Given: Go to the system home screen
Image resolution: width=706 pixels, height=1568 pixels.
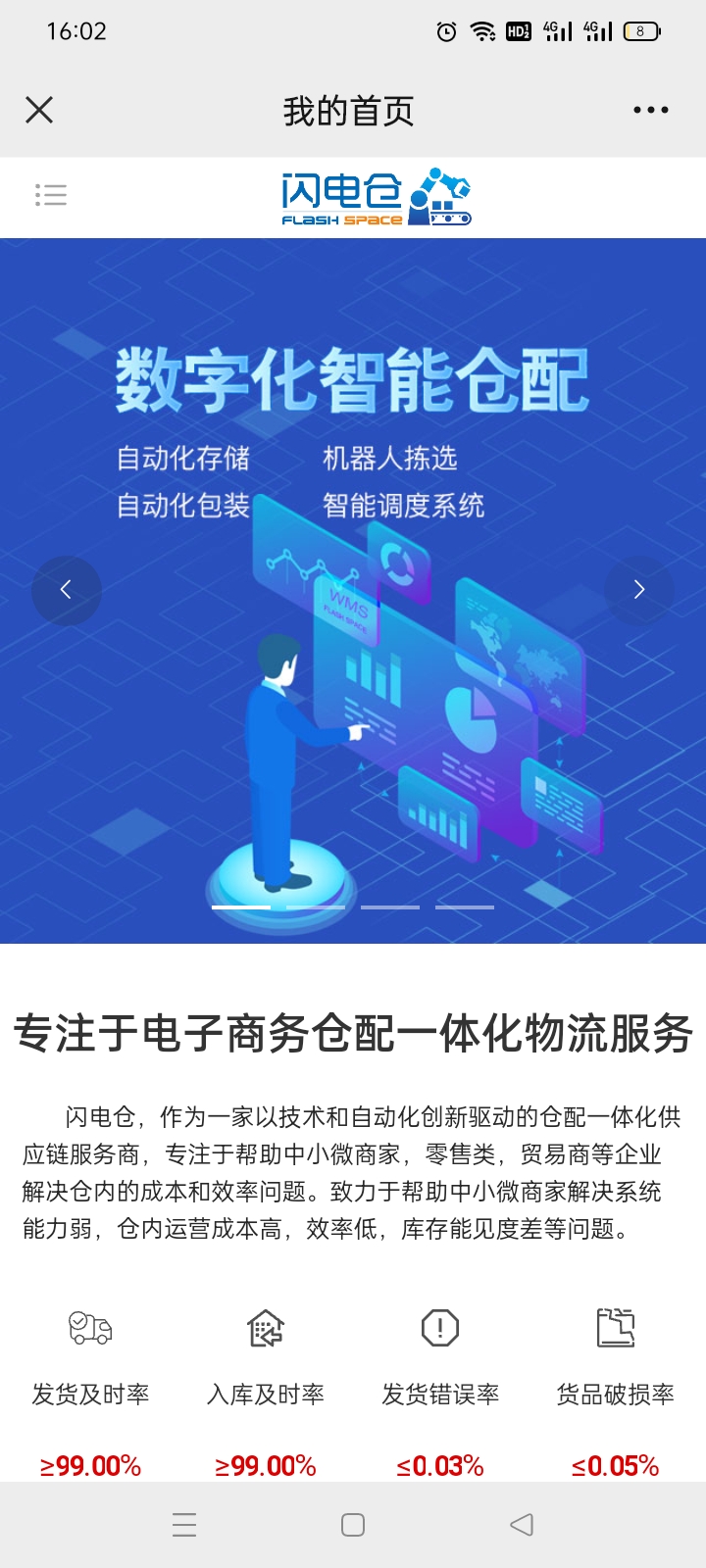Looking at the screenshot, I should click(x=353, y=1524).
